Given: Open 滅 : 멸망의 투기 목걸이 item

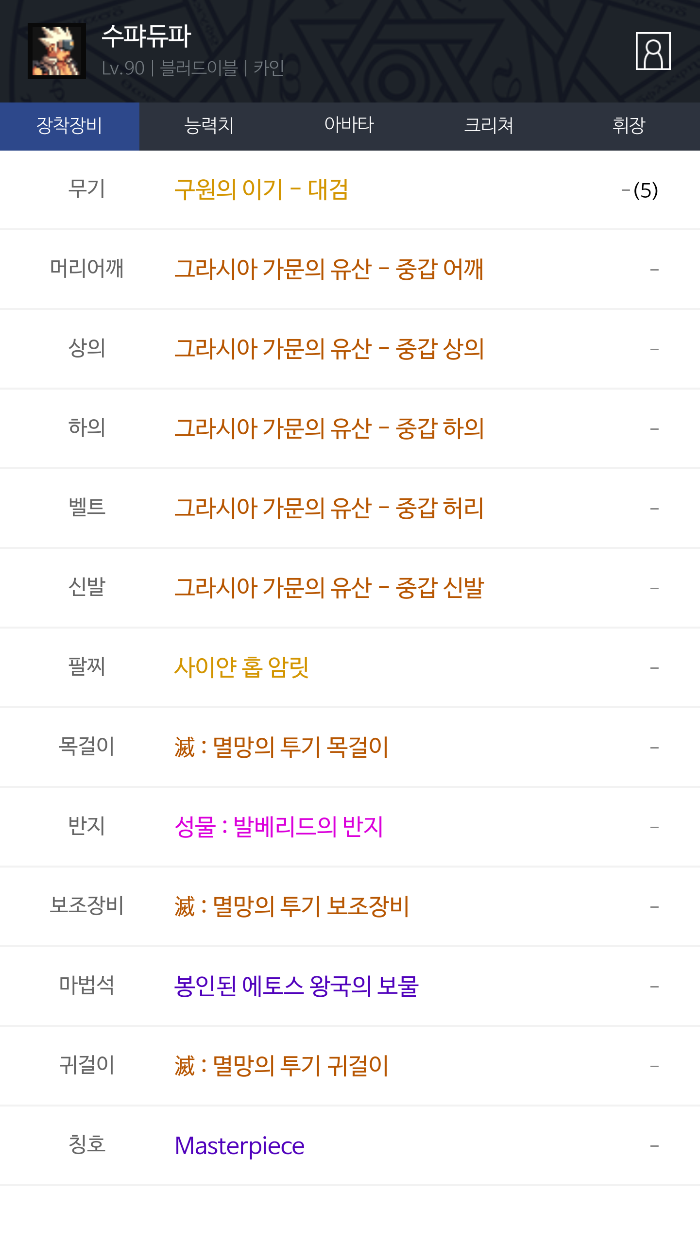Looking at the screenshot, I should pyautogui.click(x=281, y=747).
